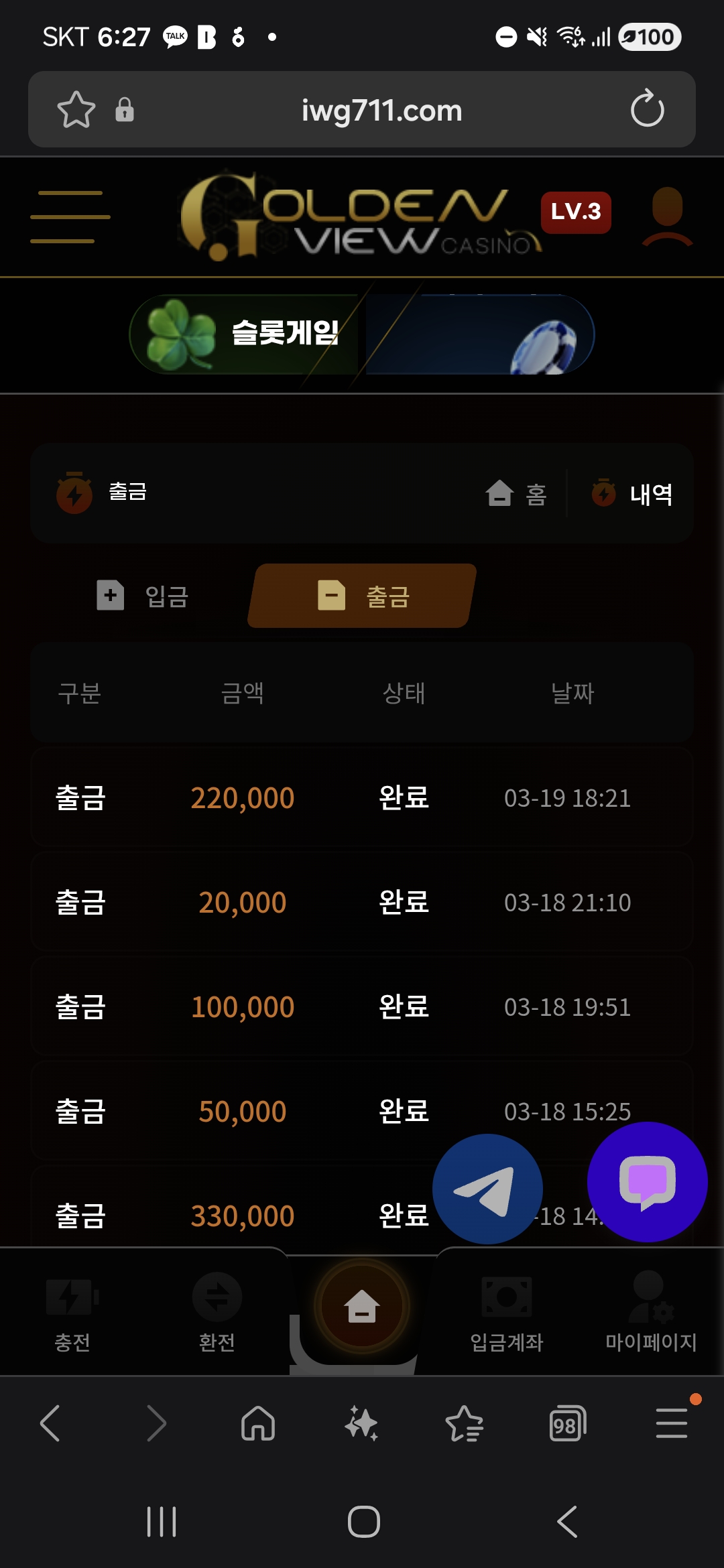
Task: Click the 내역 history link
Action: pos(651,494)
